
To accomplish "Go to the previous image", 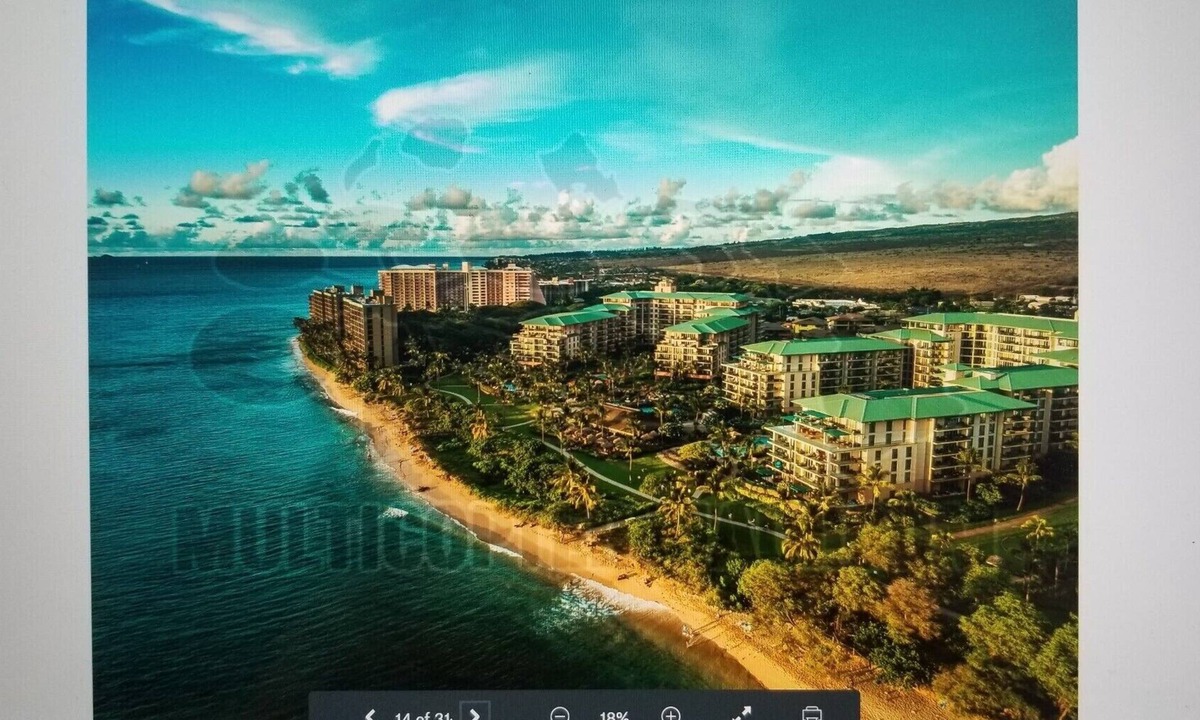I will [x=369, y=714].
